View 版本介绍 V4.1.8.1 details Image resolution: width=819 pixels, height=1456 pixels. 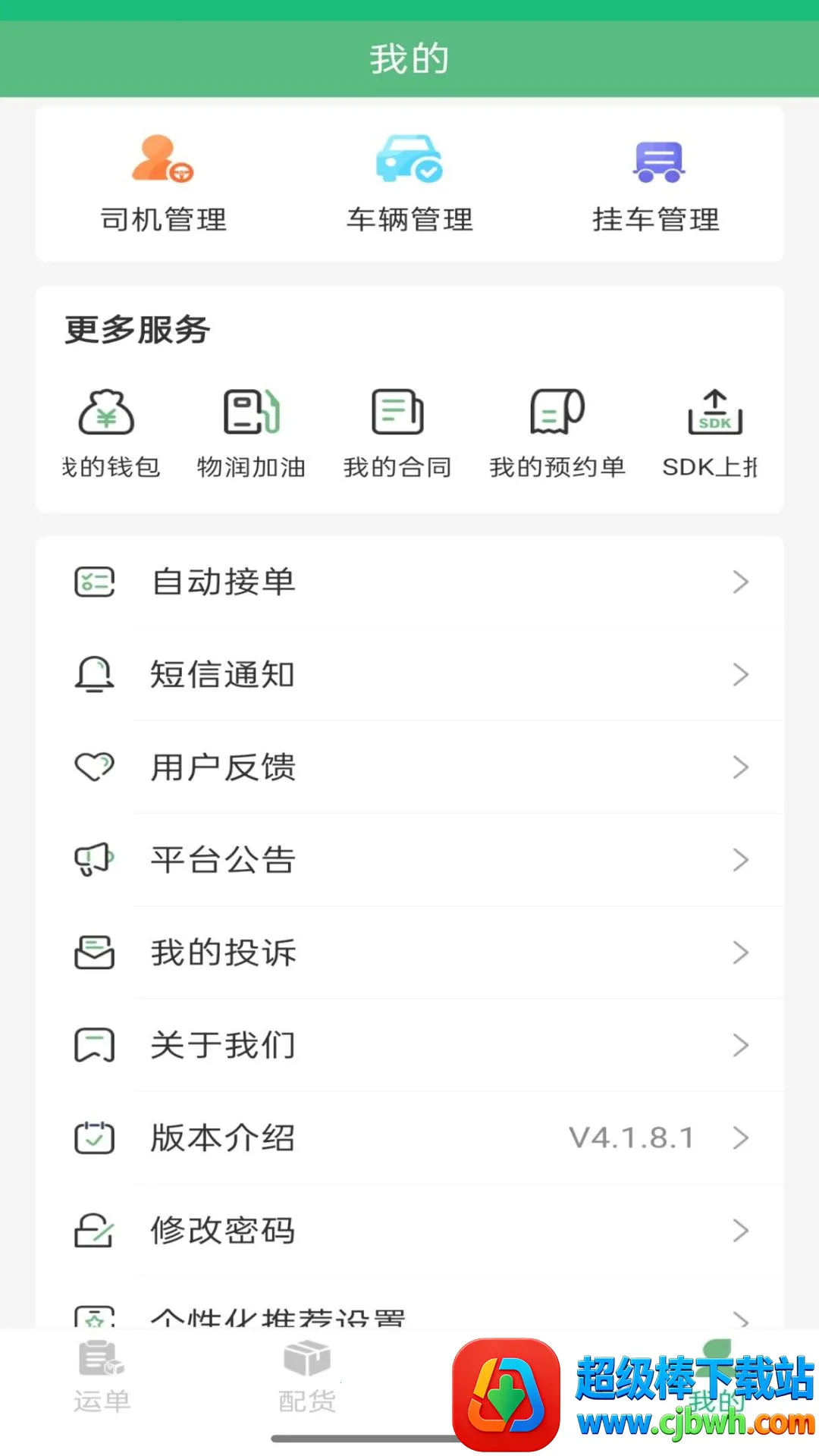pyautogui.click(x=409, y=1137)
